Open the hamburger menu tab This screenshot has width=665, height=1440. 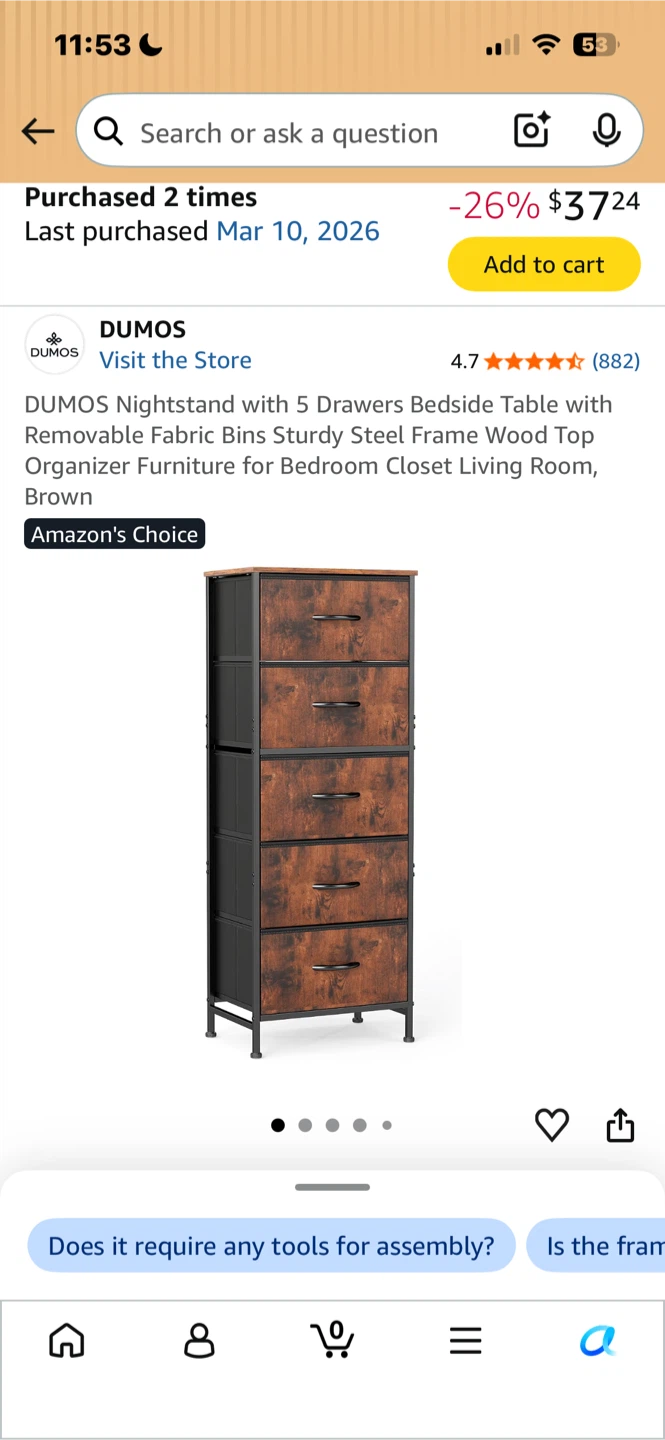[465, 1340]
